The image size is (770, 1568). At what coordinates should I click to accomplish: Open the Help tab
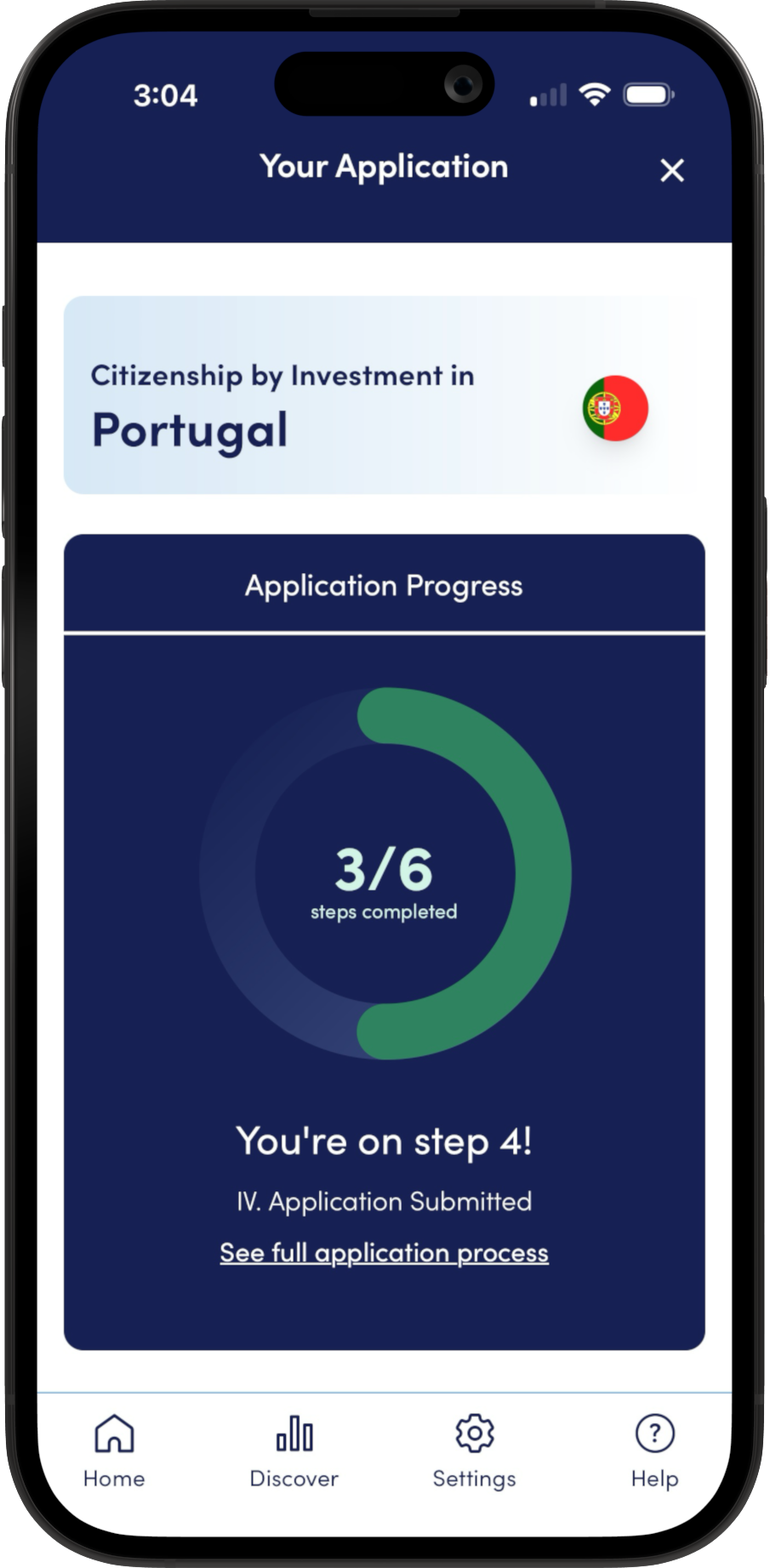[x=654, y=1452]
